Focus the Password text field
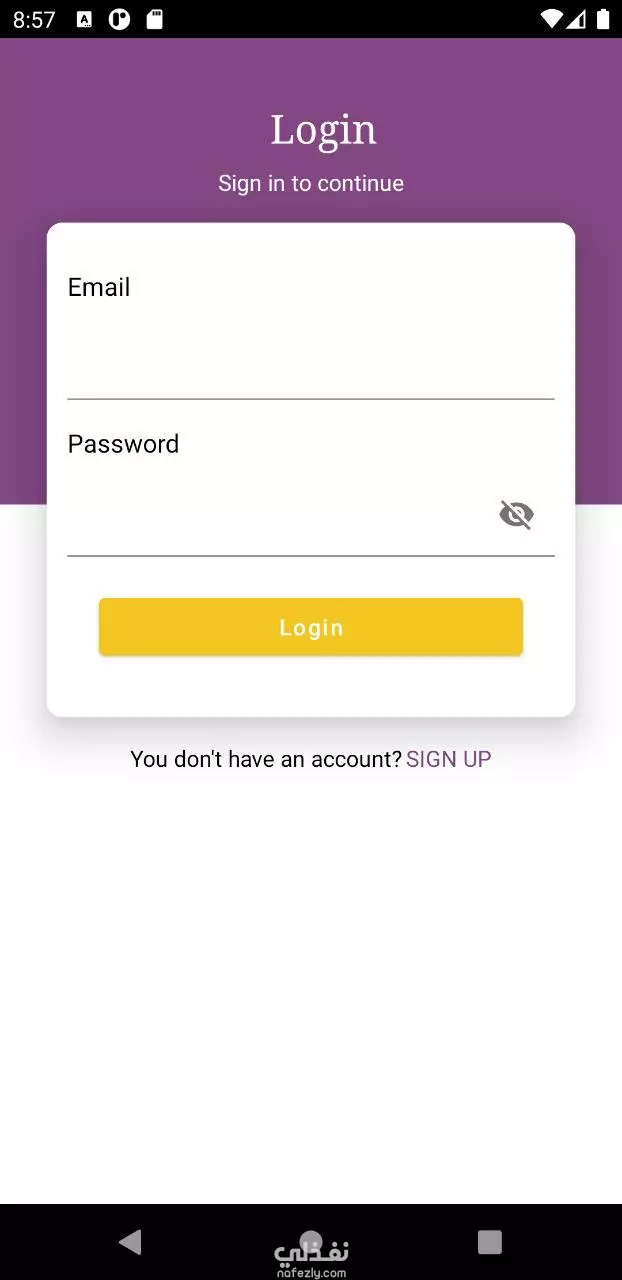Viewport: 622px width, 1280px height. (280, 516)
